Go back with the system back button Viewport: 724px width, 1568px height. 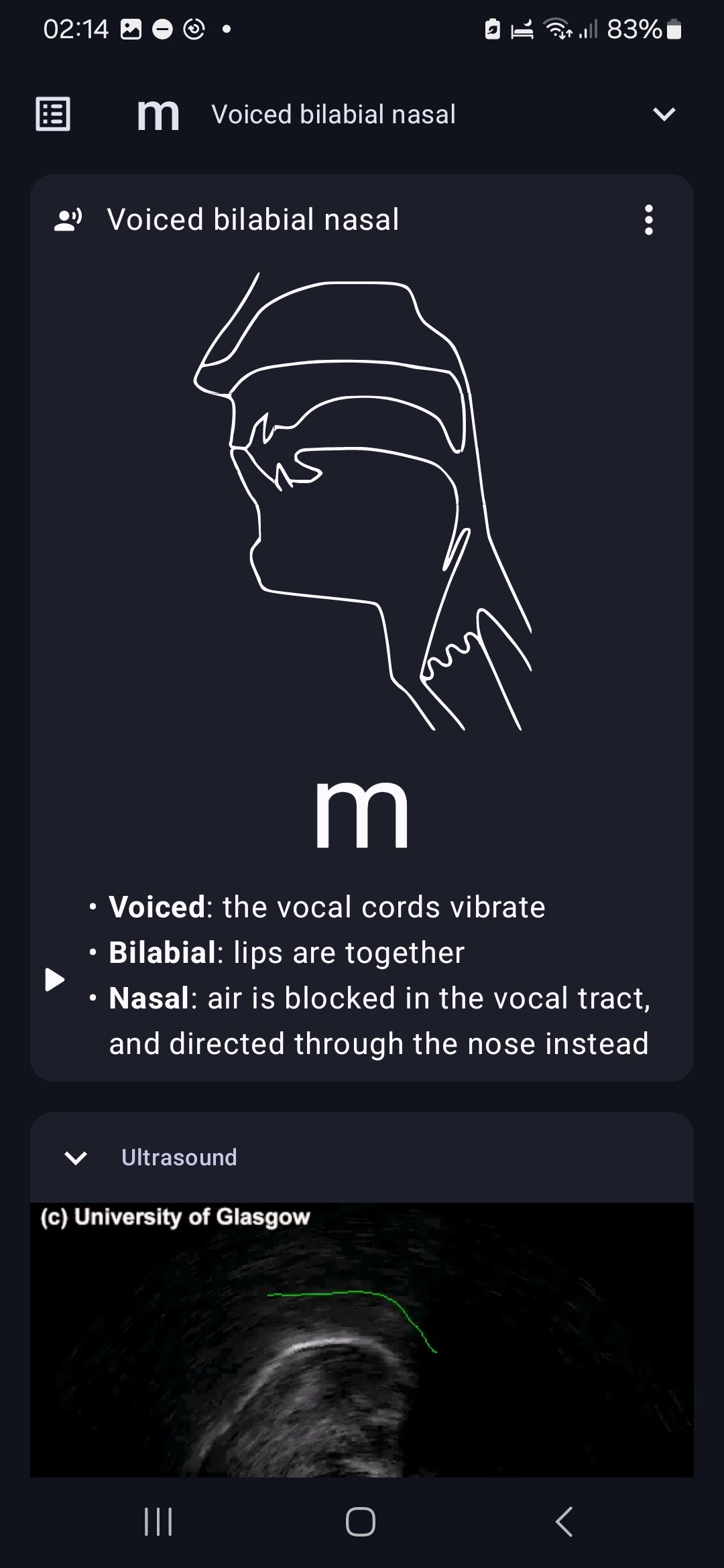point(564,1521)
